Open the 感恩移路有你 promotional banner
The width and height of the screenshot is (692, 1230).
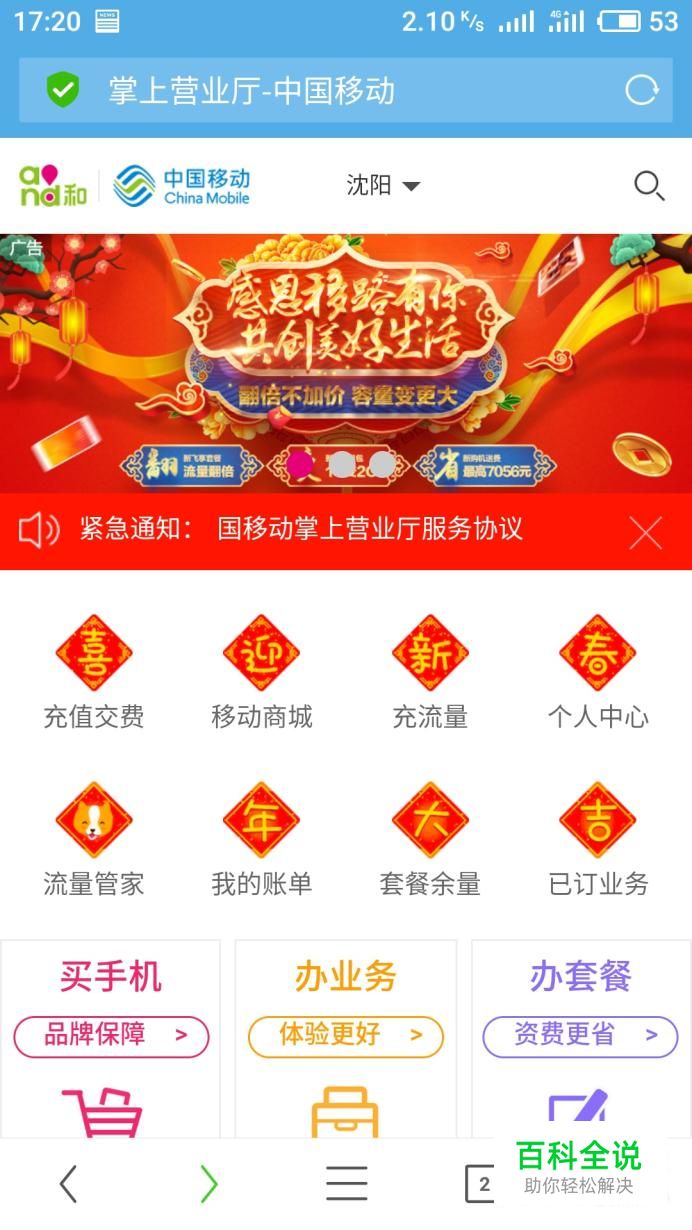coord(345,350)
